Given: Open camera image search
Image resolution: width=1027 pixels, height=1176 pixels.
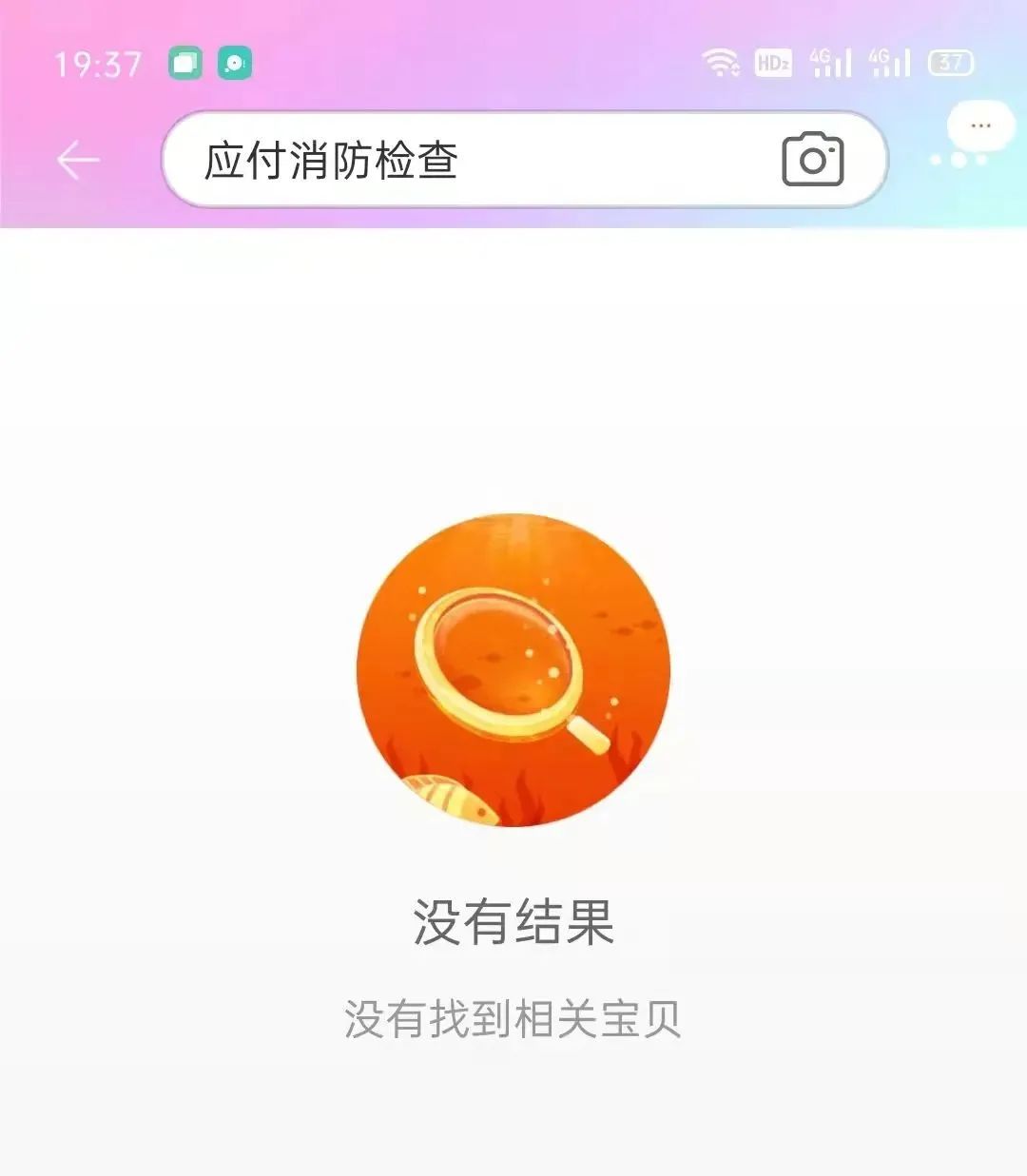Looking at the screenshot, I should [813, 160].
